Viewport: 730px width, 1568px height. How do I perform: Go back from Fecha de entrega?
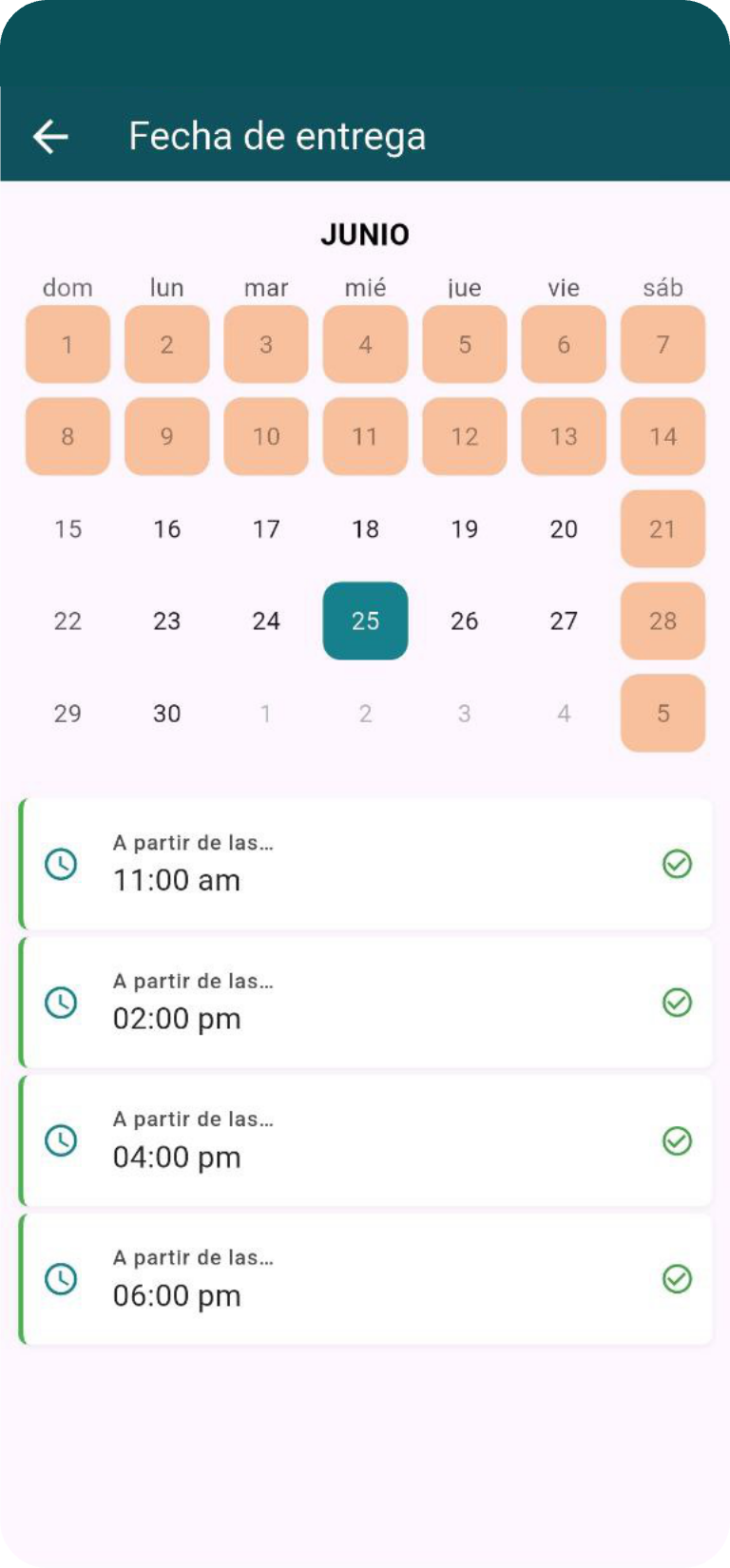tap(50, 137)
